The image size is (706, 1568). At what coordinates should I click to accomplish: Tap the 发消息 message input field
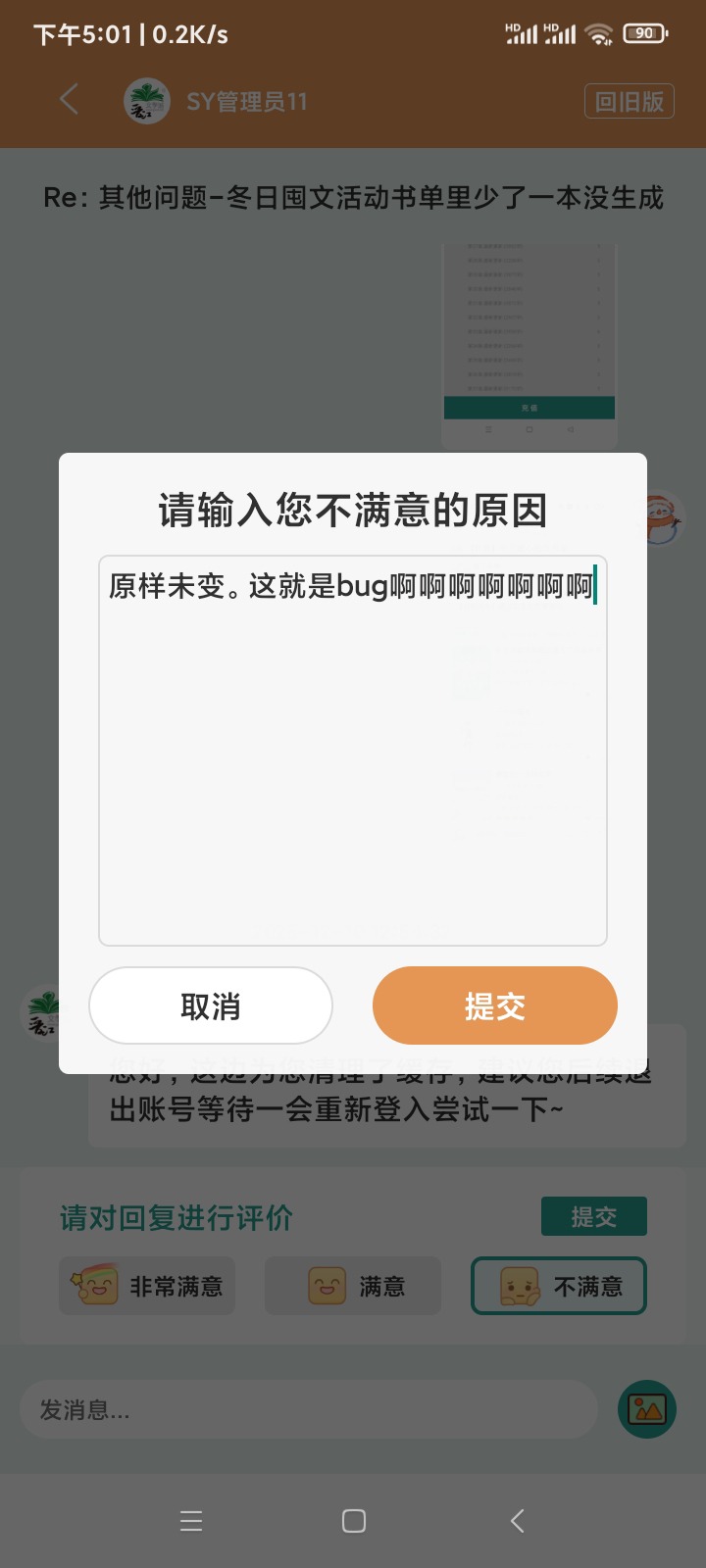point(309,1409)
